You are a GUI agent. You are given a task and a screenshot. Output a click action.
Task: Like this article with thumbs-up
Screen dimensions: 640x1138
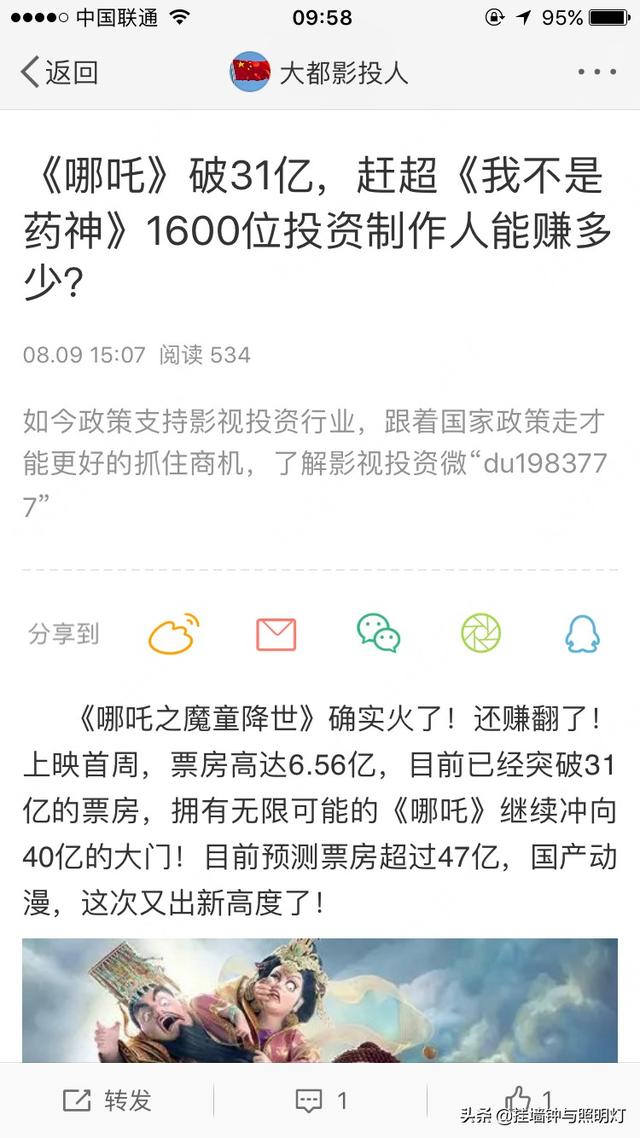528,1100
